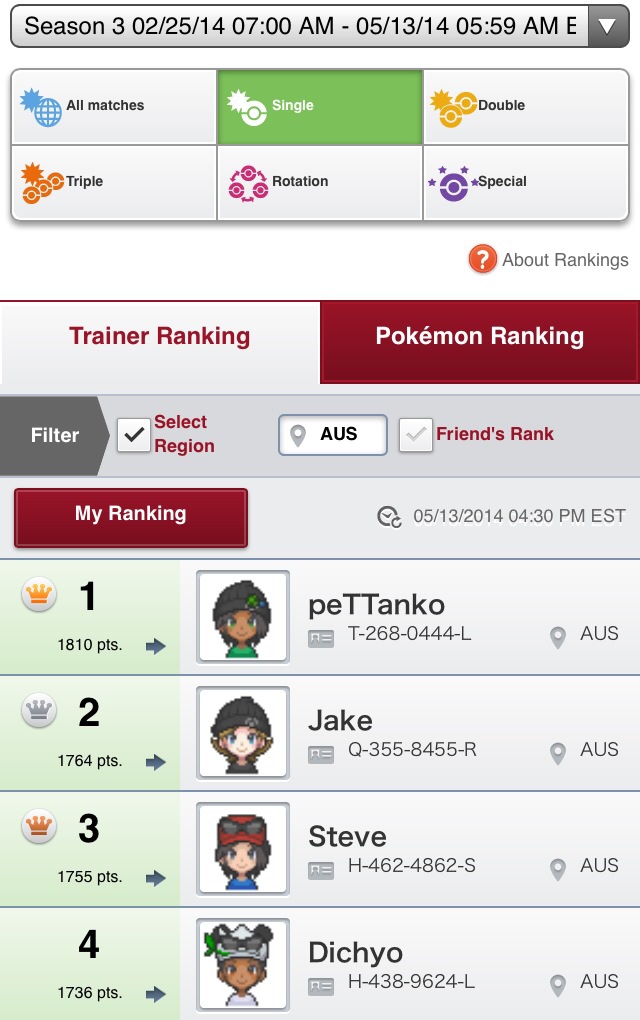Open the AUS region selector

pos(333,435)
